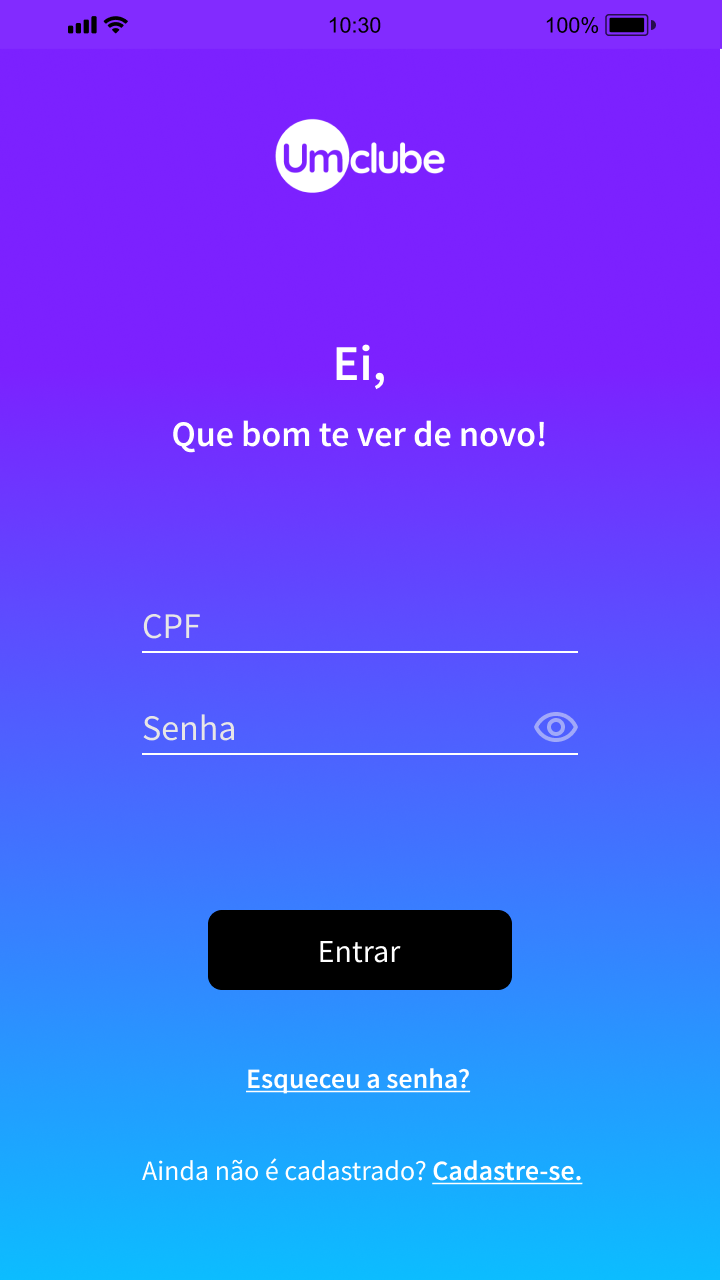Screen dimensions: 722x1280
Task: Open the Cadastre-se sign-up link
Action: pyautogui.click(x=507, y=1171)
